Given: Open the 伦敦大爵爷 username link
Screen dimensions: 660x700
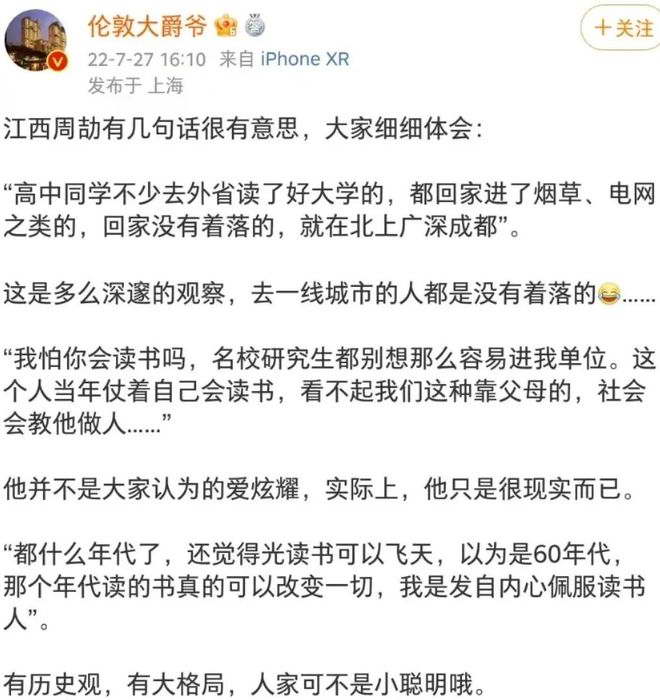Looking at the screenshot, I should [x=146, y=24].
